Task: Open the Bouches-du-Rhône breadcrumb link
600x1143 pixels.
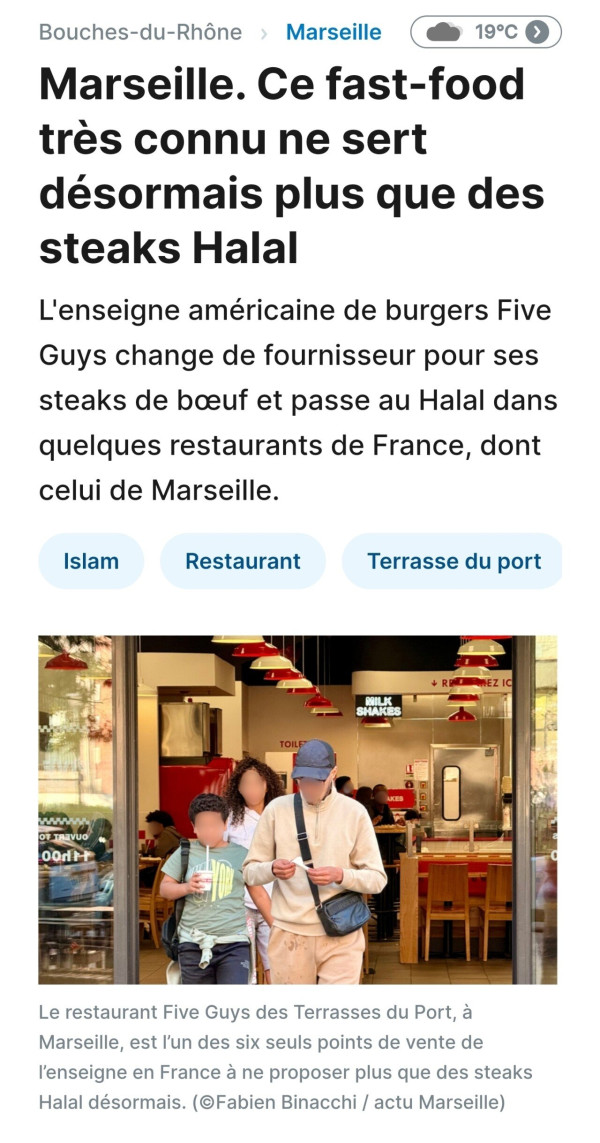Action: coord(140,32)
